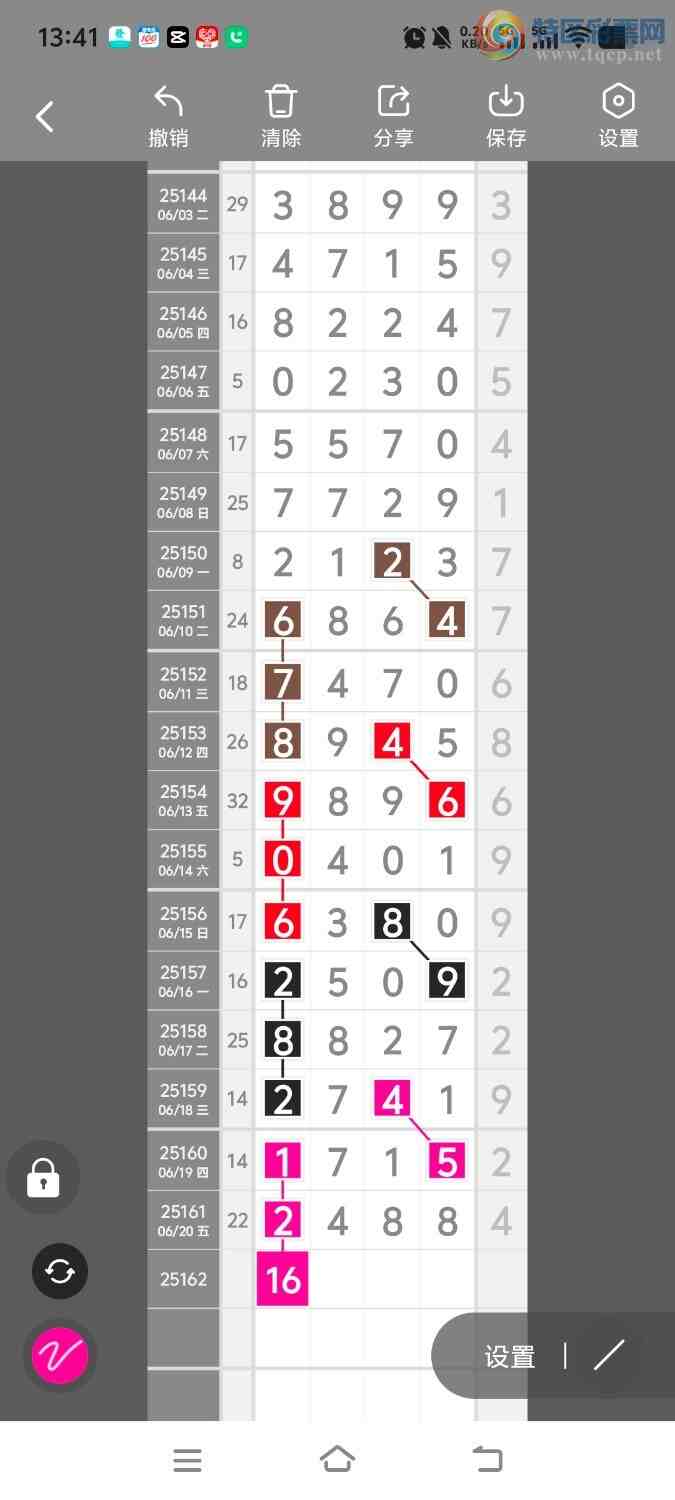
Task: Save the chart with 保存
Action: click(506, 116)
